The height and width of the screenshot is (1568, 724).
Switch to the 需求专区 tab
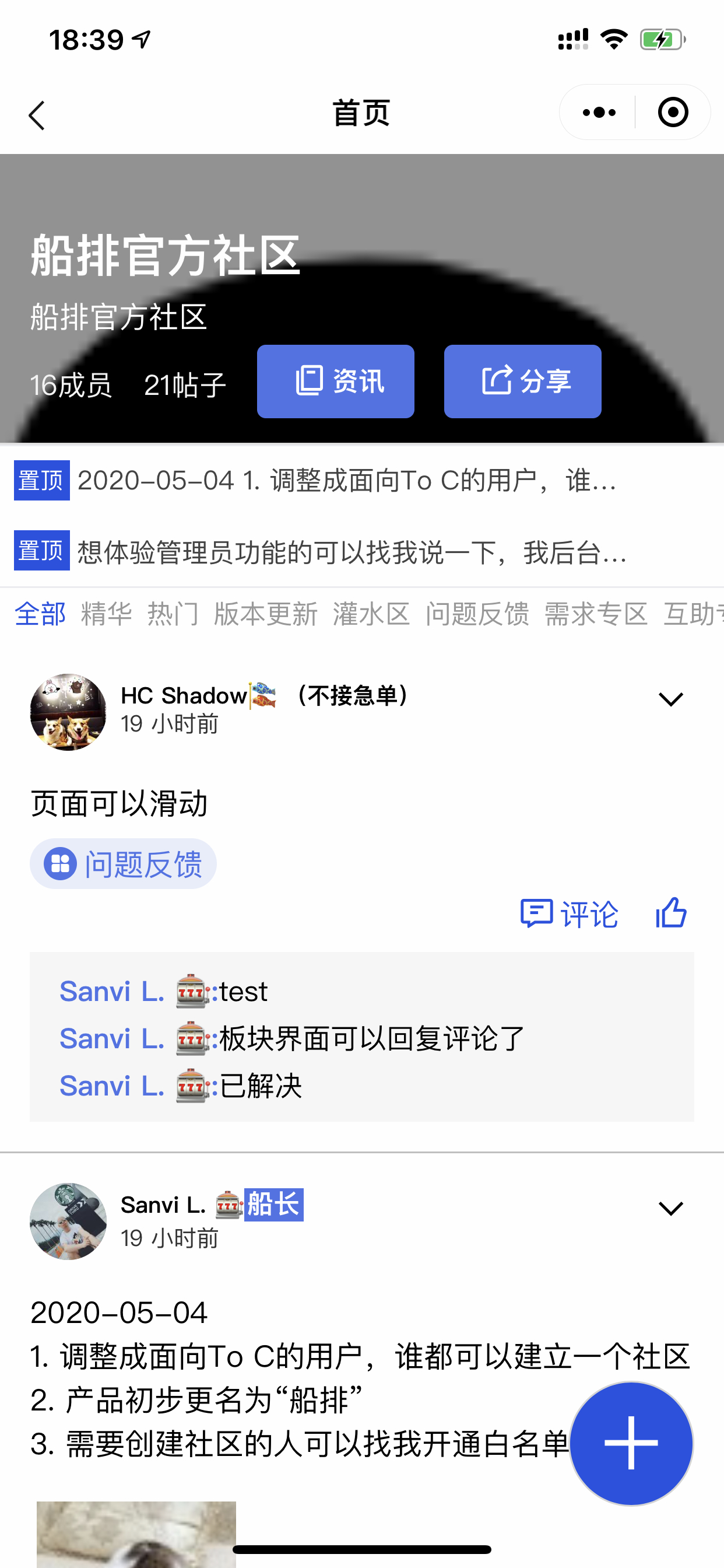point(596,614)
